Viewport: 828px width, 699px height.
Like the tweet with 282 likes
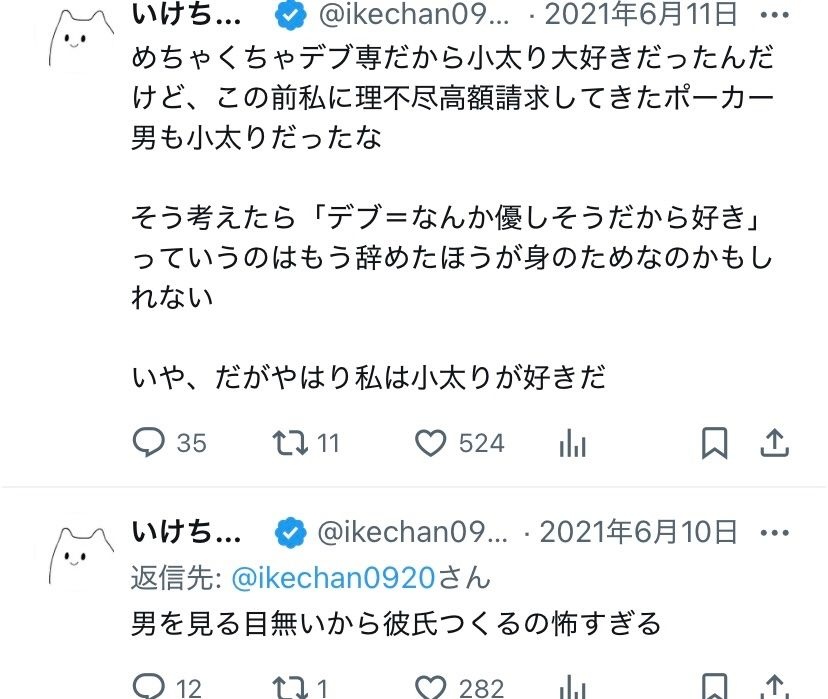(430, 686)
